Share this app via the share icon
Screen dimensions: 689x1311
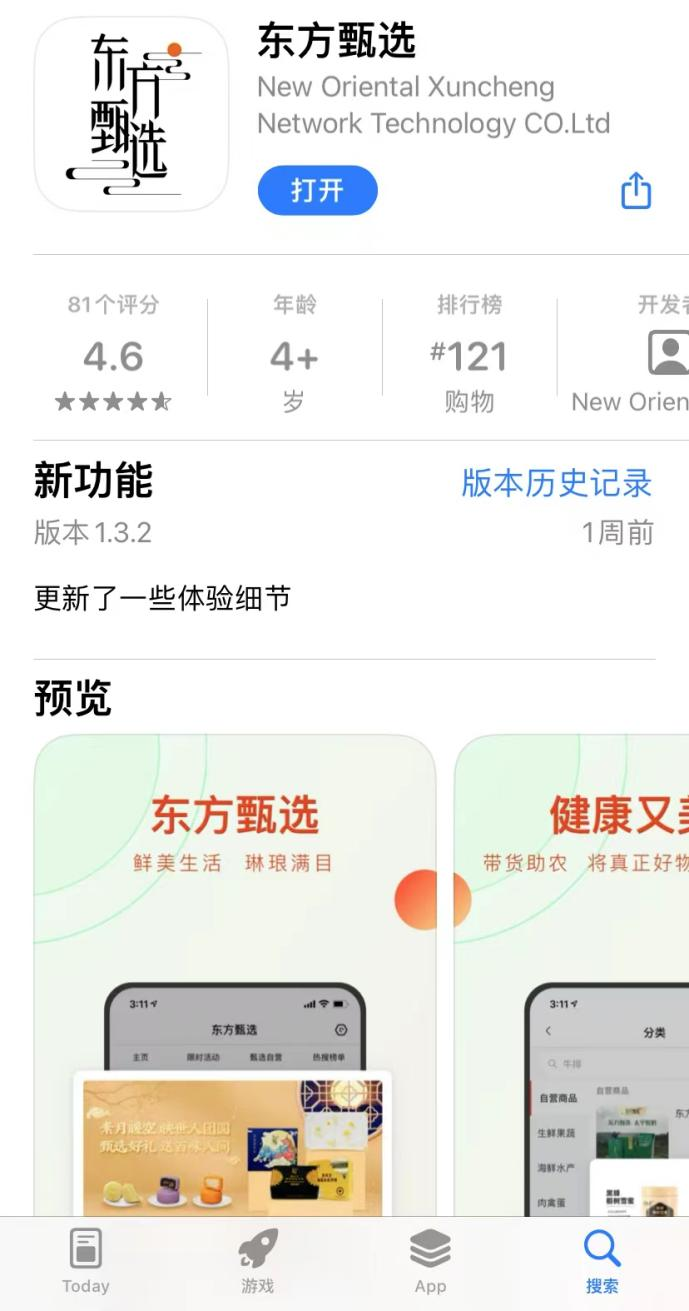point(636,190)
